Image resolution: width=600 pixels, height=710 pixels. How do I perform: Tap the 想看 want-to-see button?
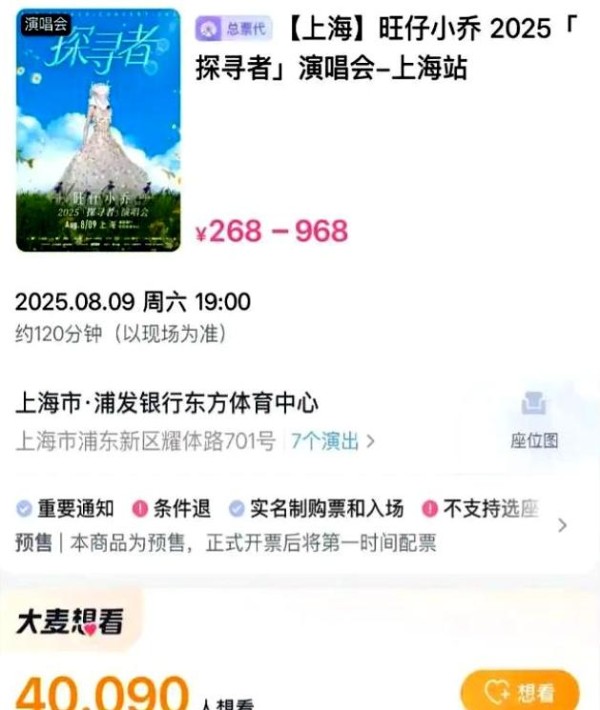[x=519, y=692]
